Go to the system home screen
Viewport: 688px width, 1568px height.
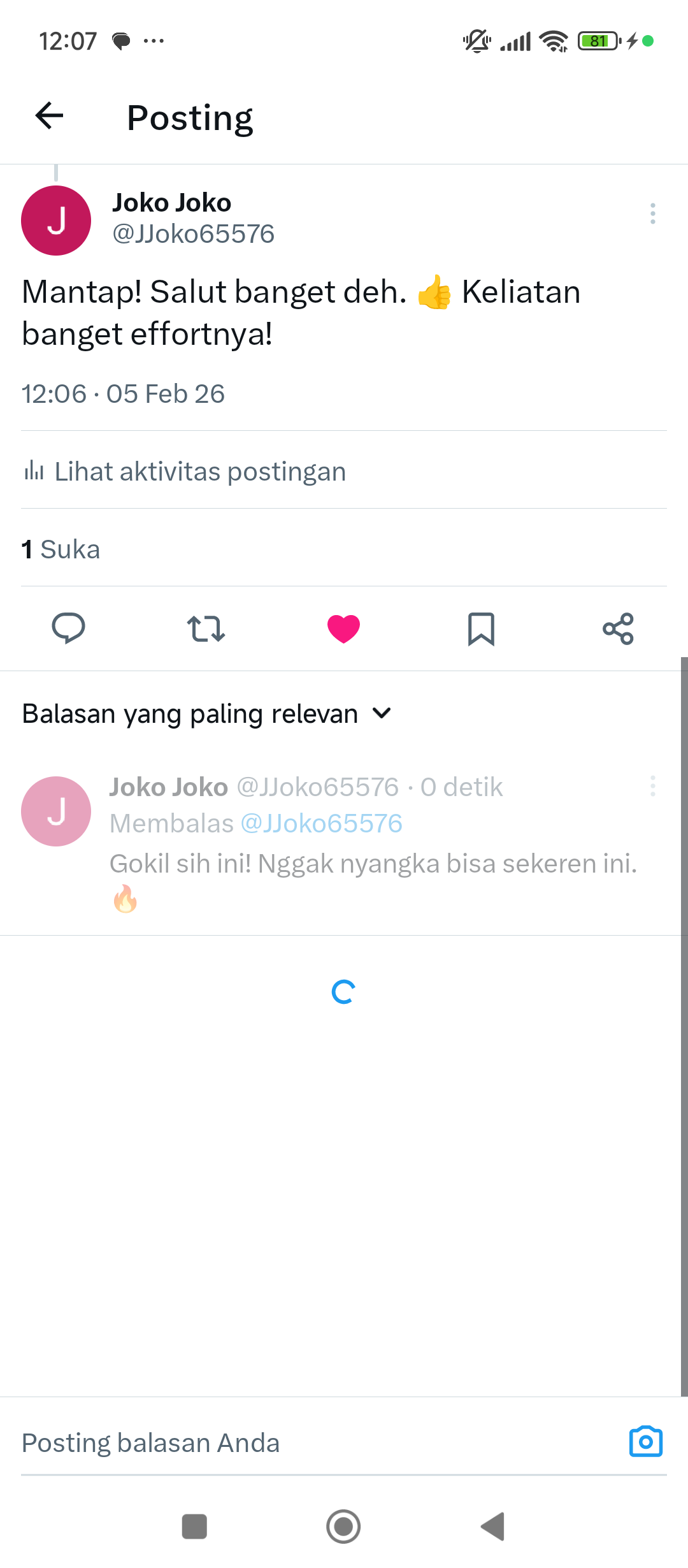343,1527
